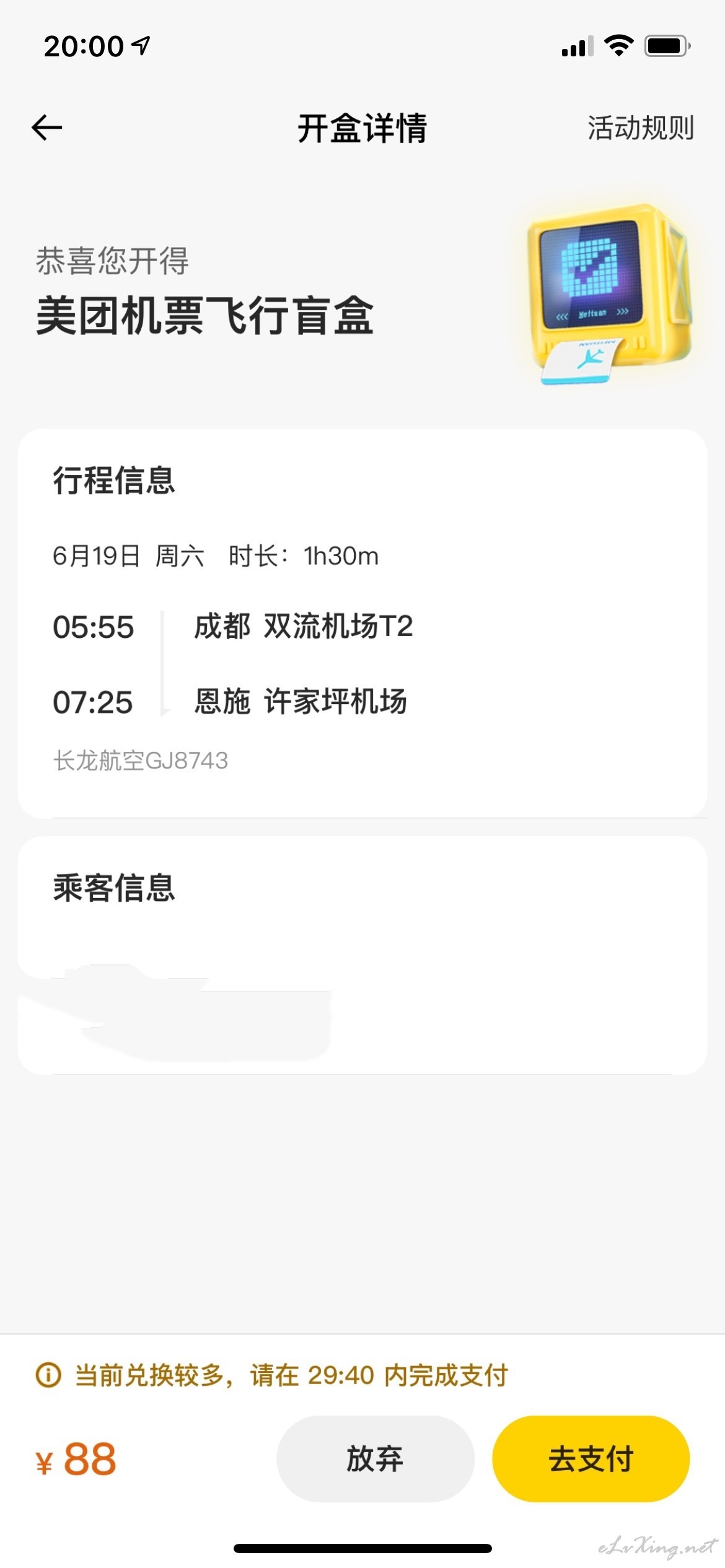
Task: Go back using the top-left arrow
Action: coord(47,128)
